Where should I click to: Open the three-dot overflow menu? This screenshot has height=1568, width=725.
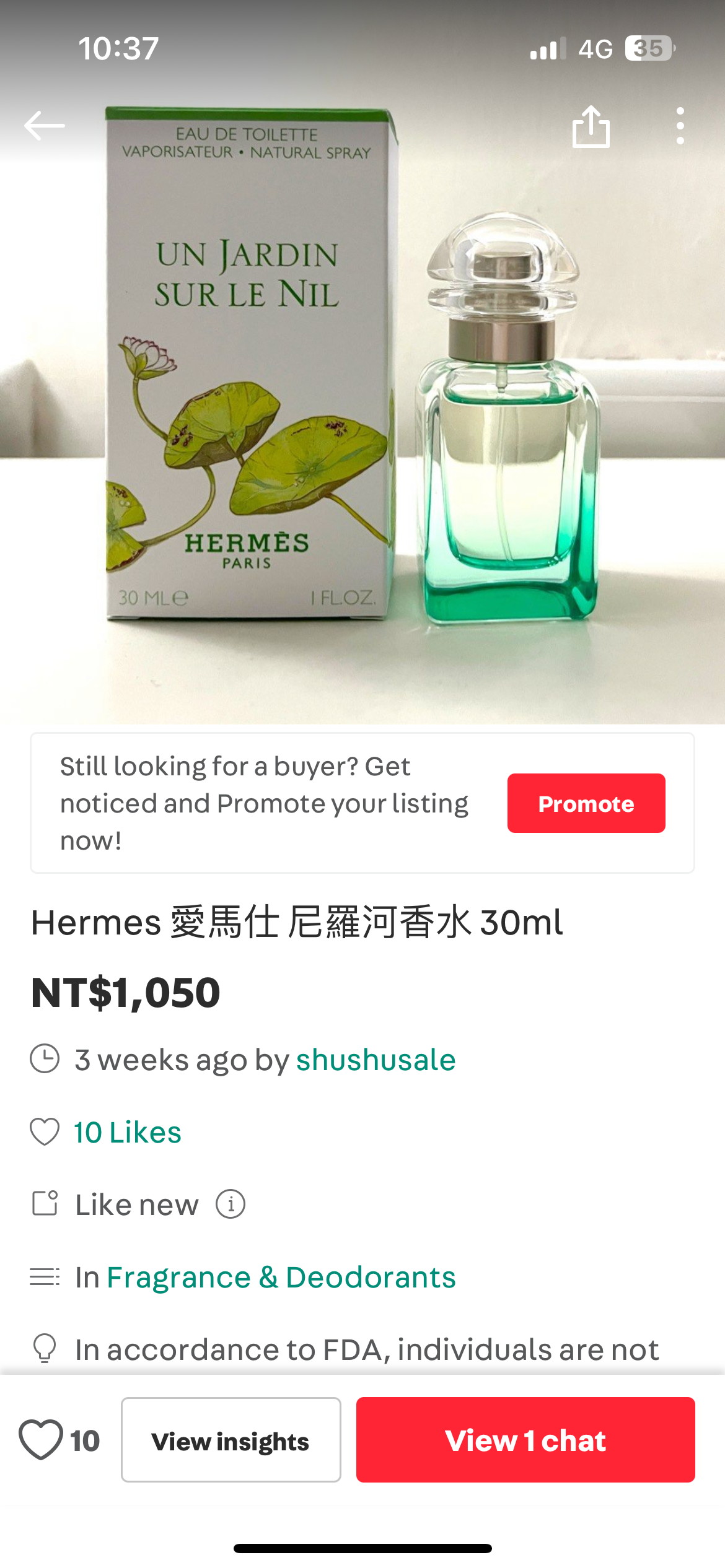[680, 126]
